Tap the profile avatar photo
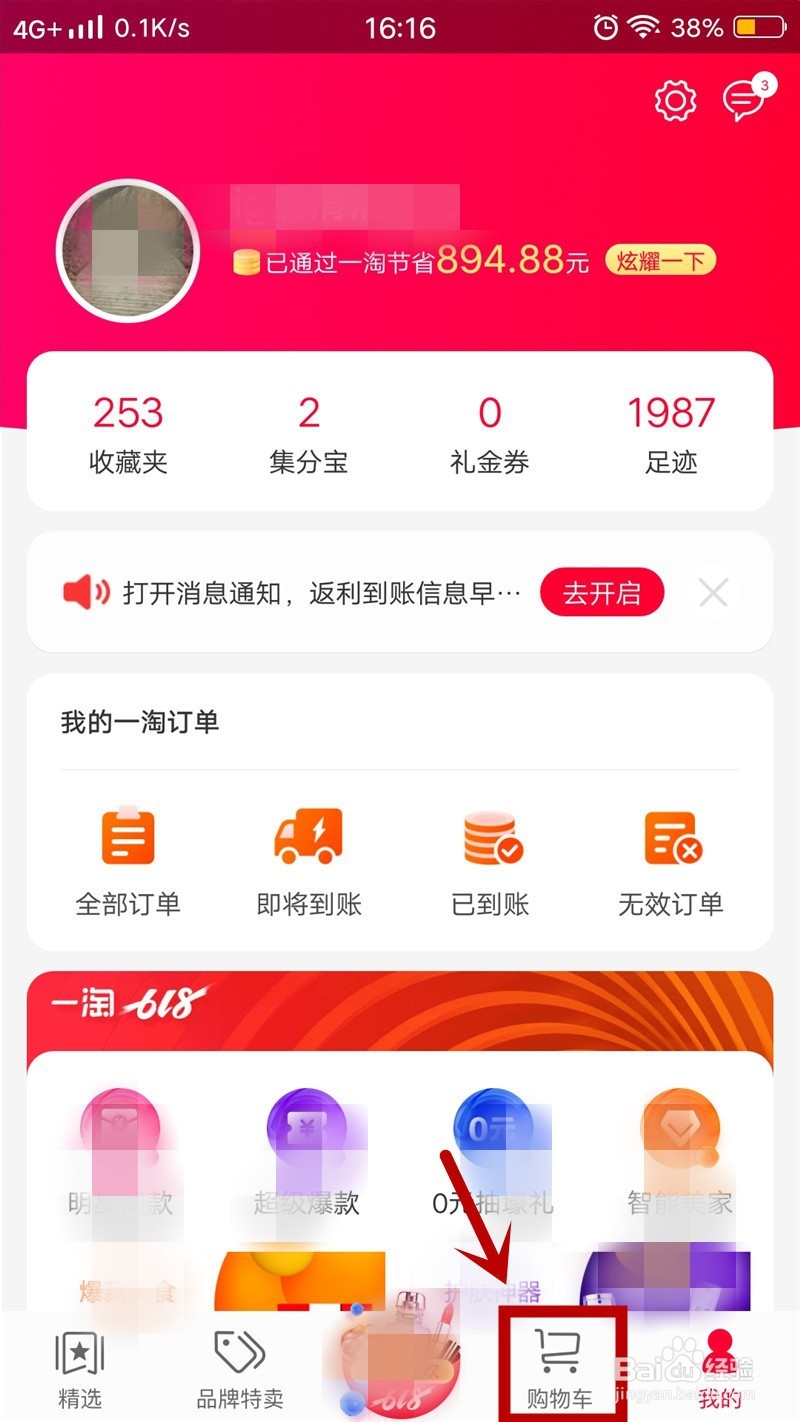The width and height of the screenshot is (800, 1422). pos(128,252)
